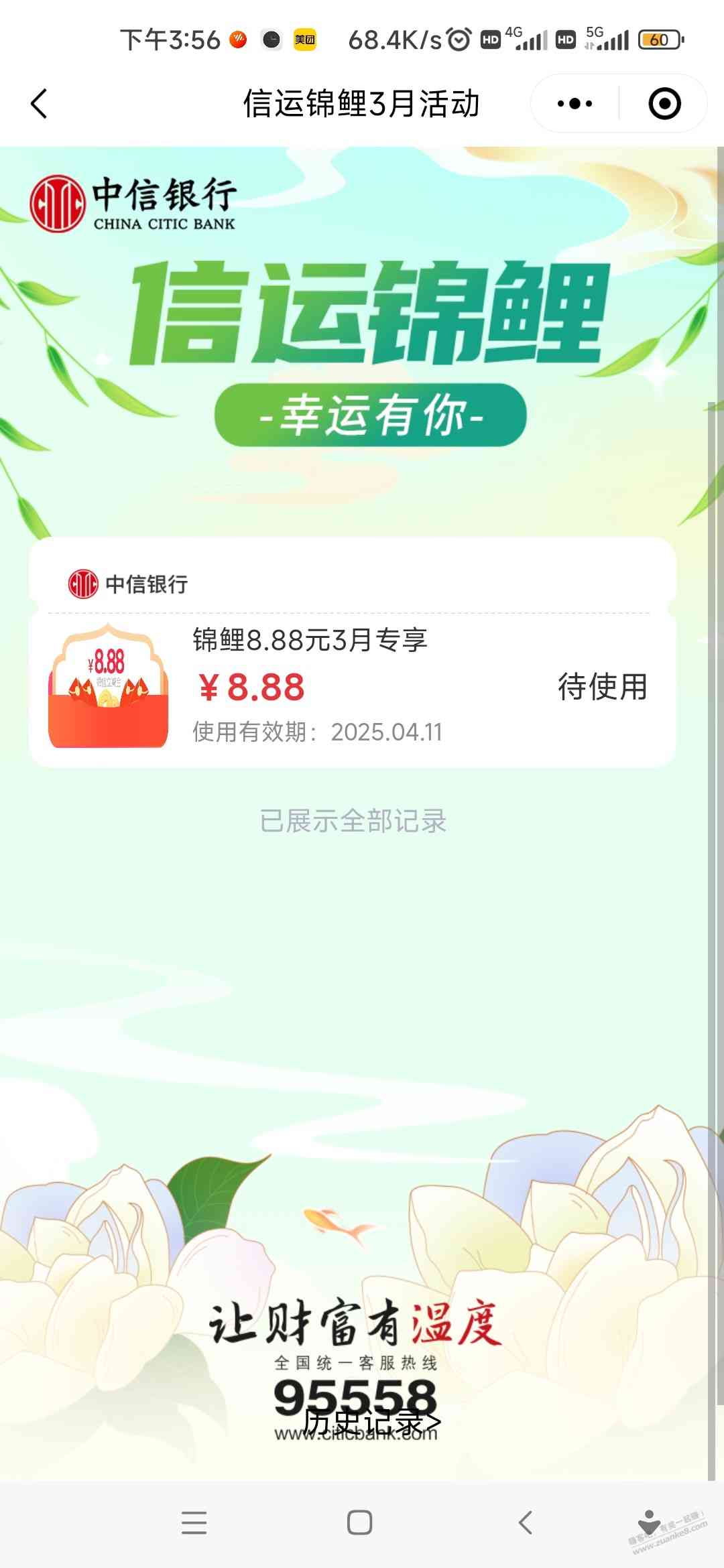Open the 历史记录 link
724x1568 pixels.
pyautogui.click(x=372, y=1421)
